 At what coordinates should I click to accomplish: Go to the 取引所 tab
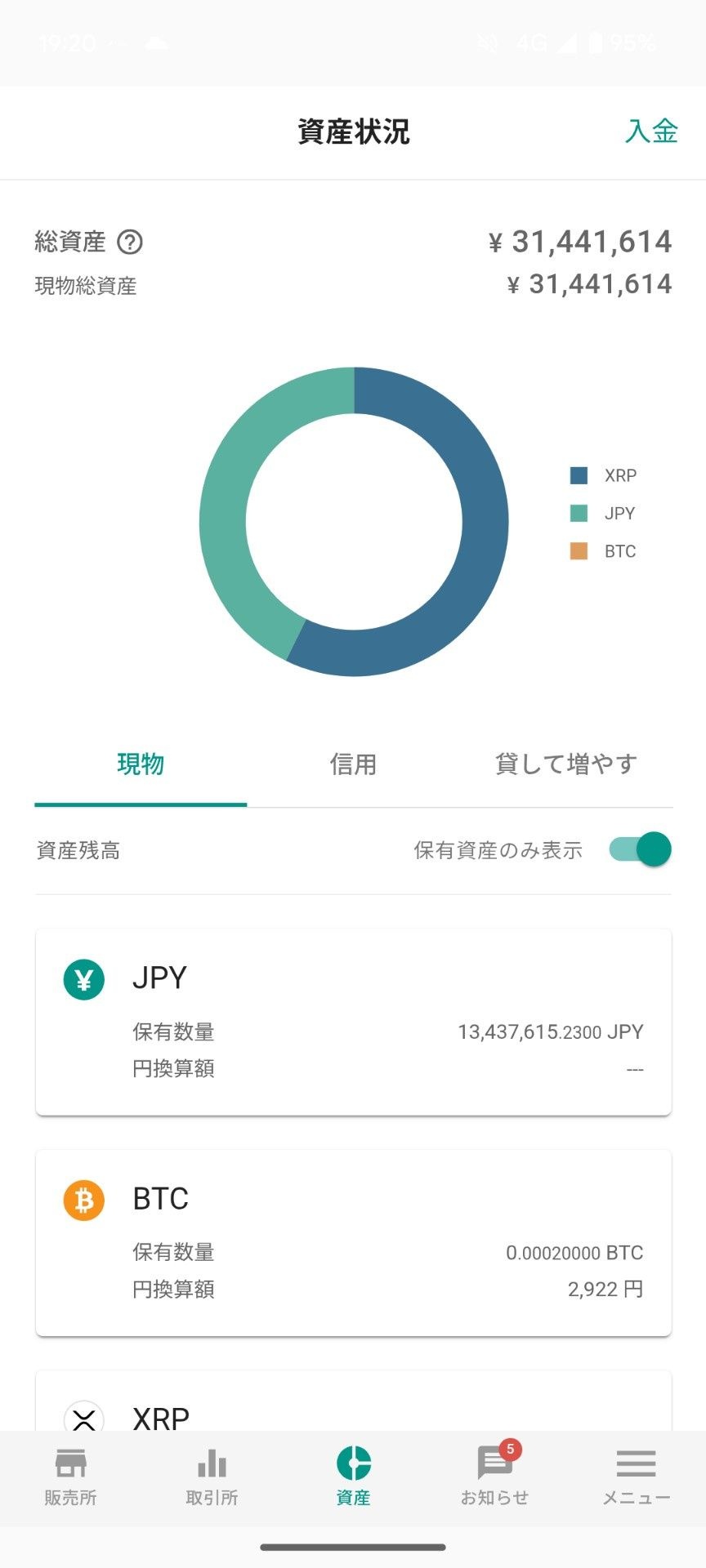tap(212, 1477)
